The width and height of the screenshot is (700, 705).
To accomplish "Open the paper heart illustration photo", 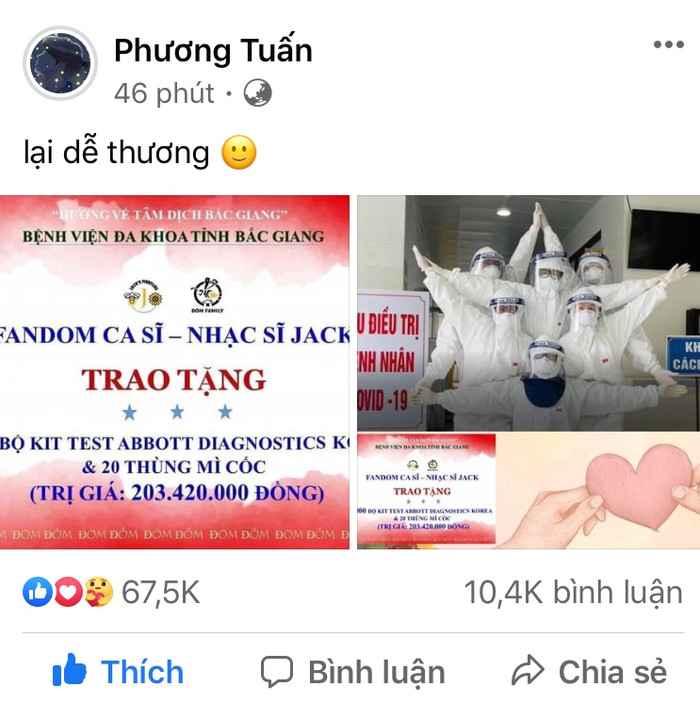I will 600,490.
